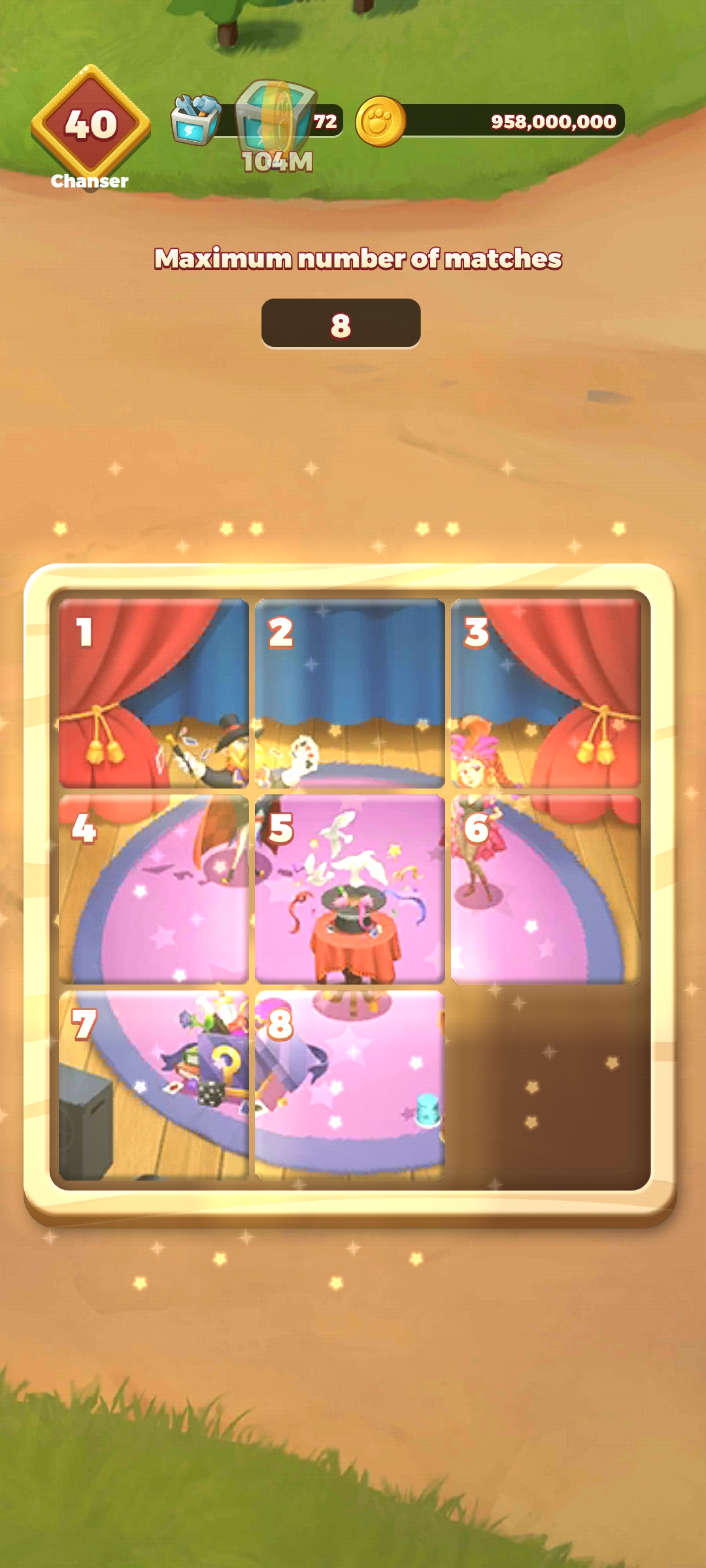
Task: Tap puzzle tile number 3
Action: (546, 693)
